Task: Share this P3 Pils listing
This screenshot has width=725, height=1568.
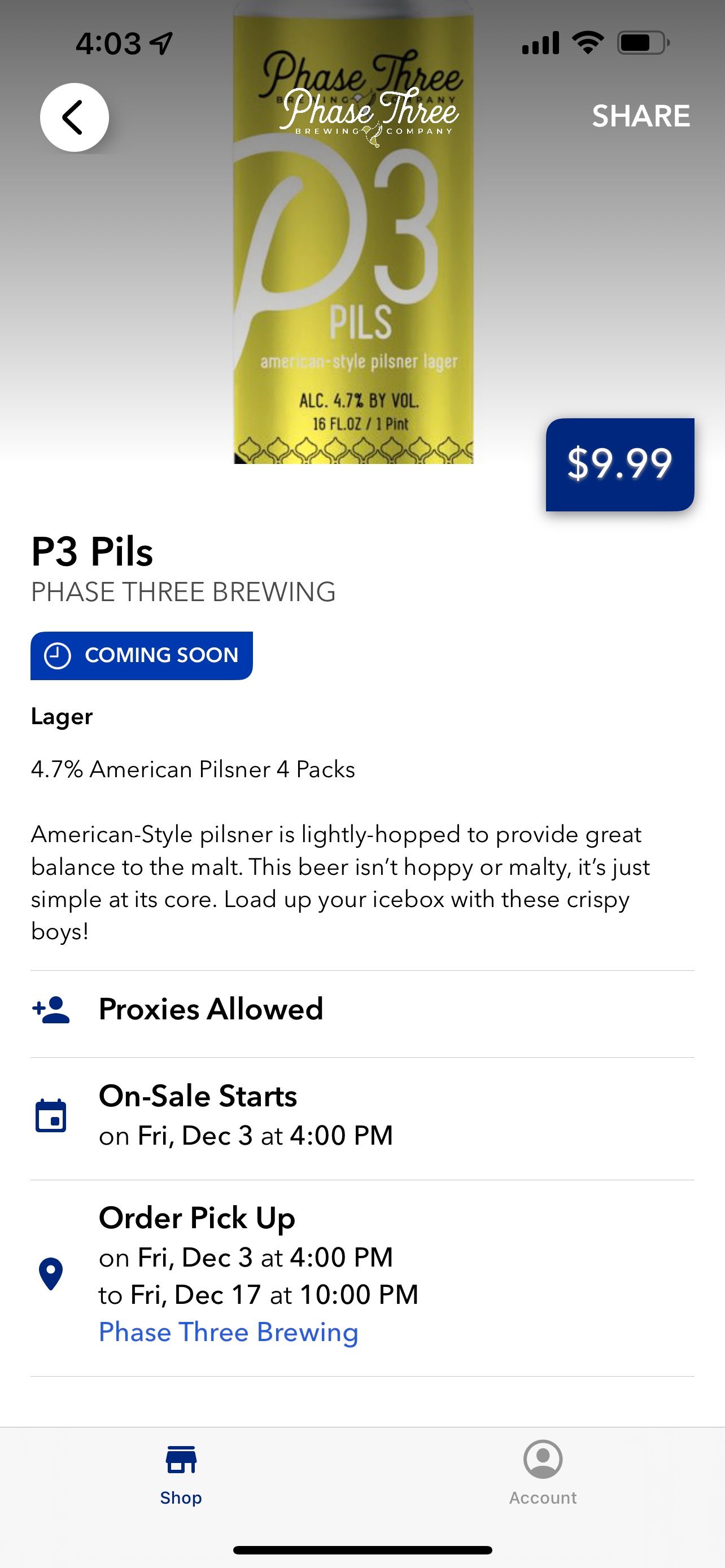Action: pos(640,116)
